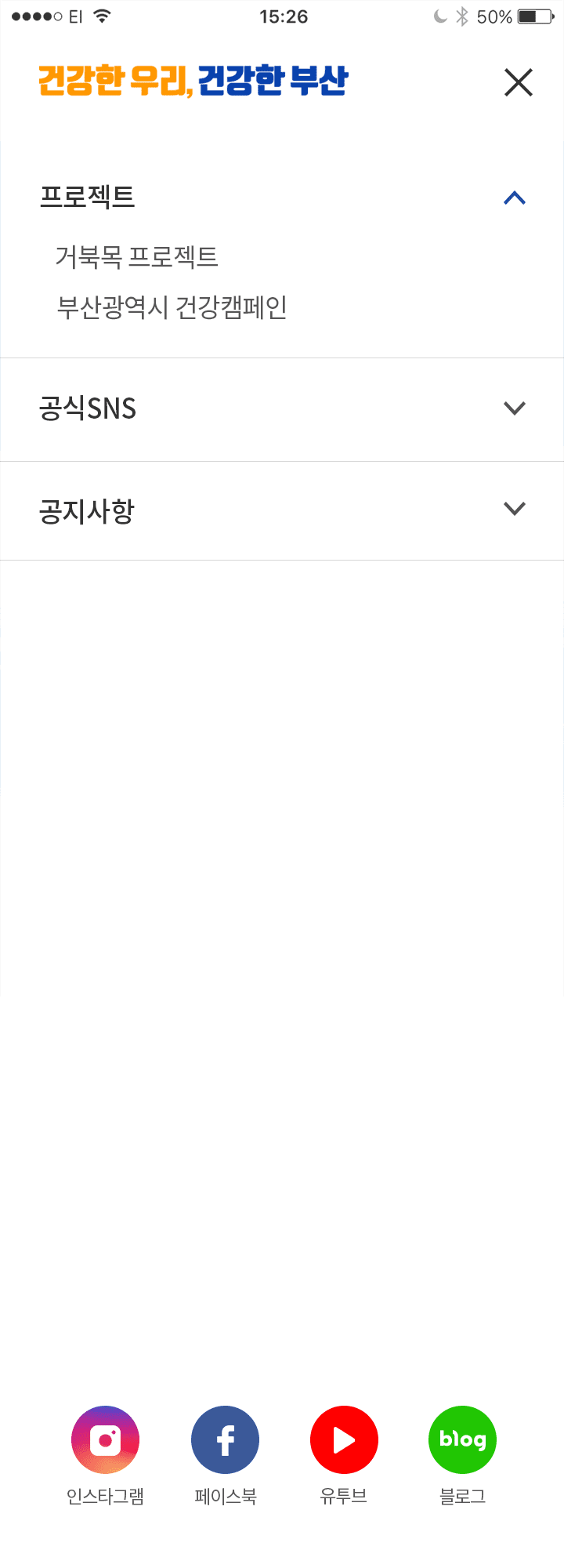Close the navigation menu
This screenshot has height=1568, width=564.
[518, 82]
